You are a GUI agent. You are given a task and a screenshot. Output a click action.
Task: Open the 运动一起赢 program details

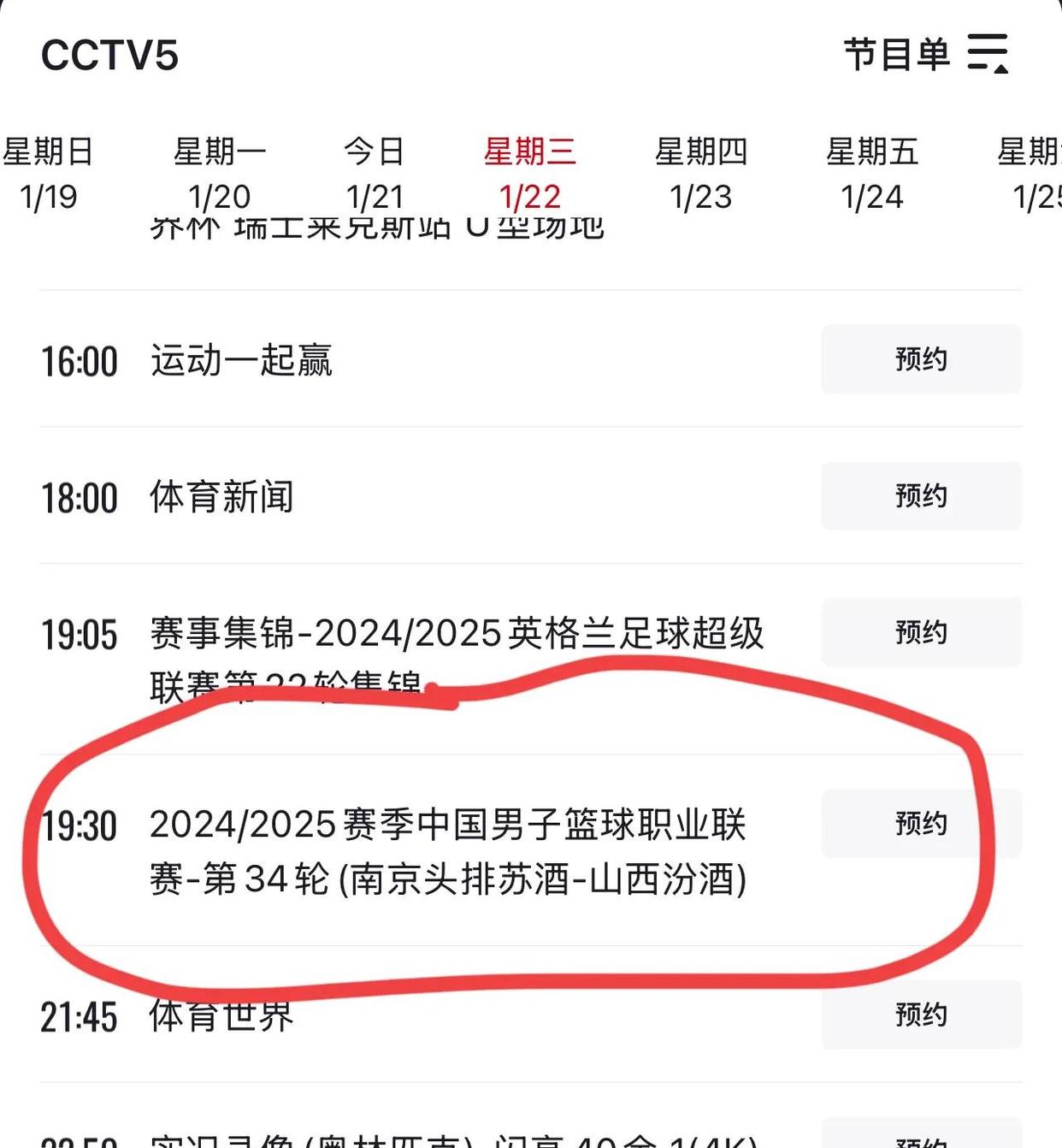(242, 360)
